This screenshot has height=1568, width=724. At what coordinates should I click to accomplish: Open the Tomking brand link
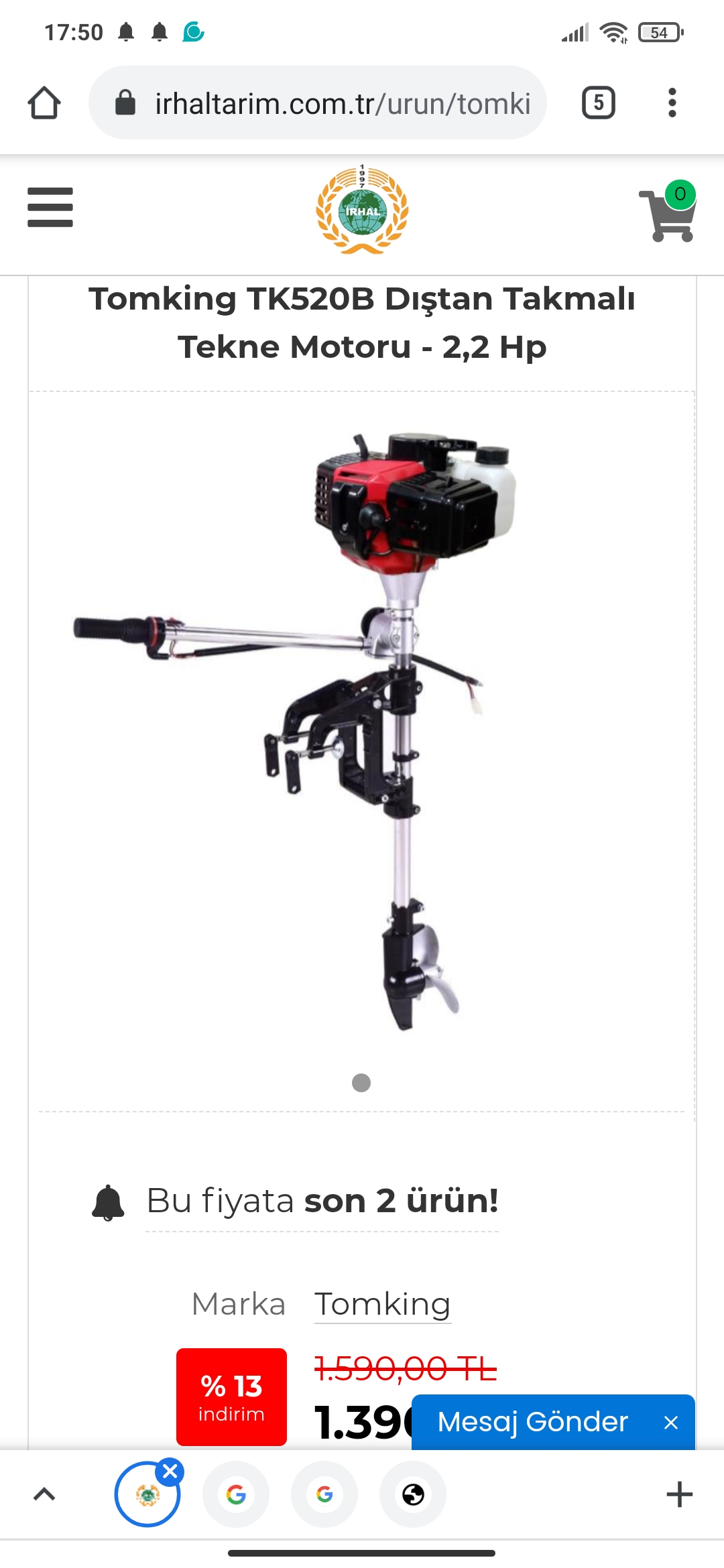tap(383, 1304)
